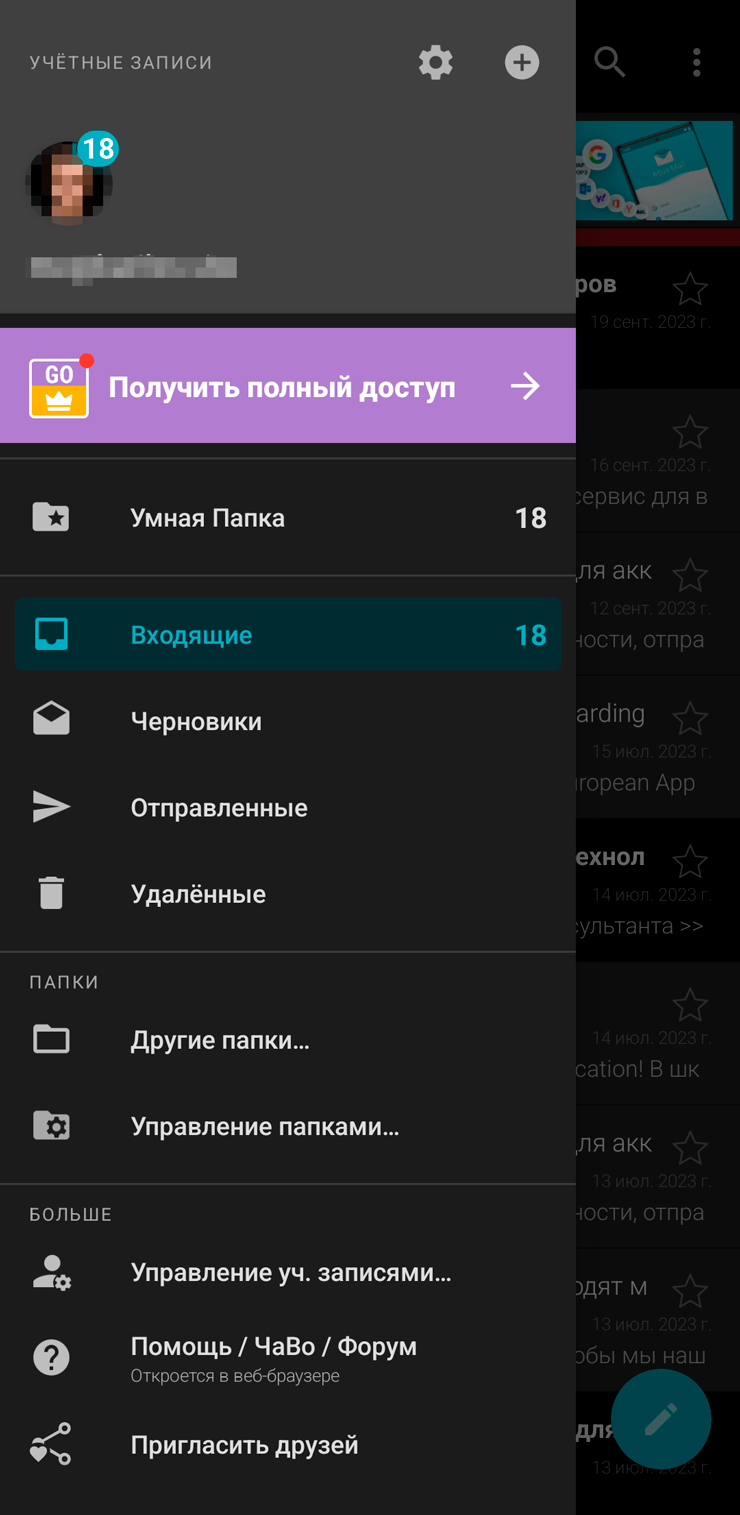Image resolution: width=740 pixels, height=1515 pixels.
Task: Tap the Получить полный доступ banner
Action: pyautogui.click(x=288, y=386)
